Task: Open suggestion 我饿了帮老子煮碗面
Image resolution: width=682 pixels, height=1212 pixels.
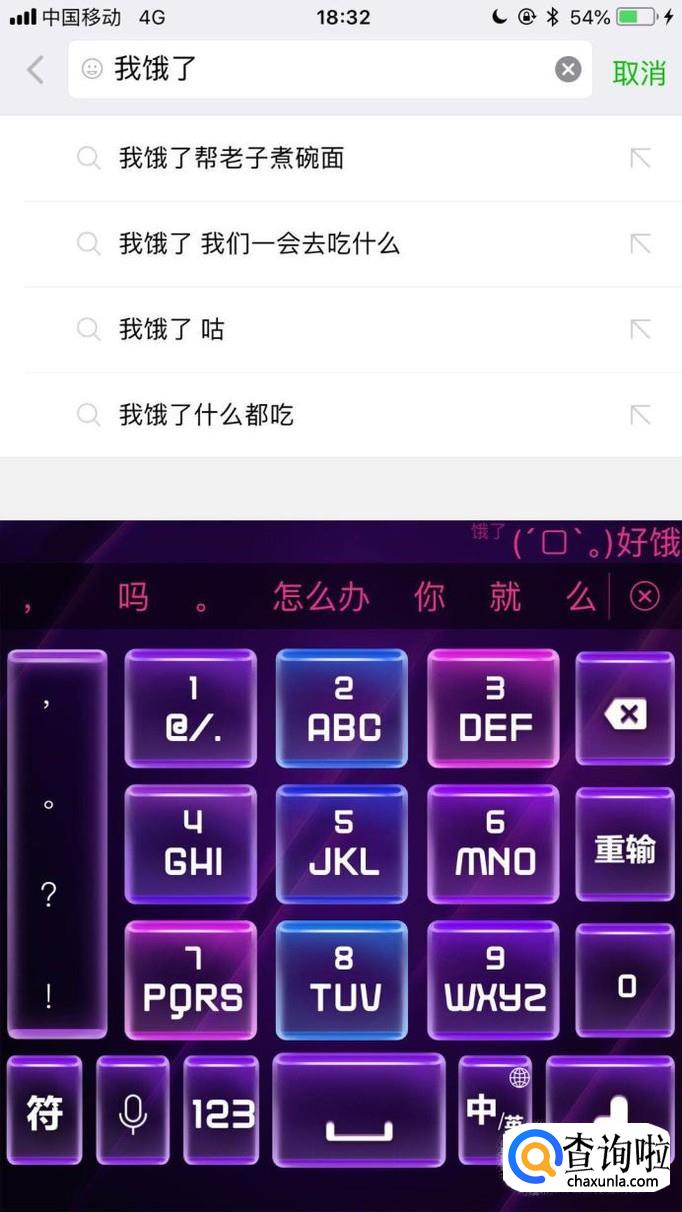Action: click(x=341, y=158)
